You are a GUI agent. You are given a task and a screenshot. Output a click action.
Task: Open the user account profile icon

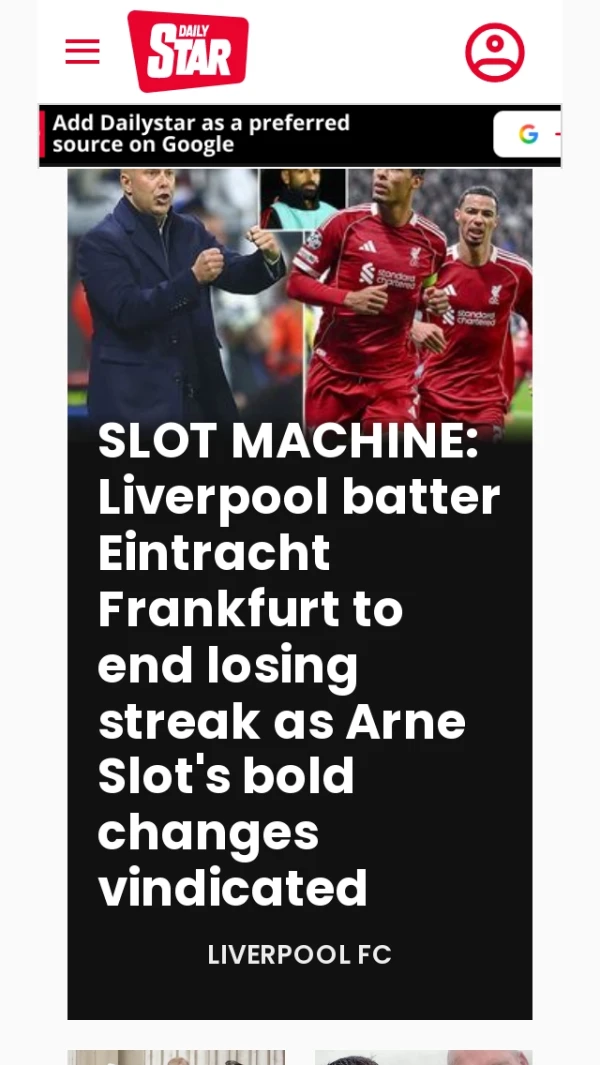click(x=494, y=52)
